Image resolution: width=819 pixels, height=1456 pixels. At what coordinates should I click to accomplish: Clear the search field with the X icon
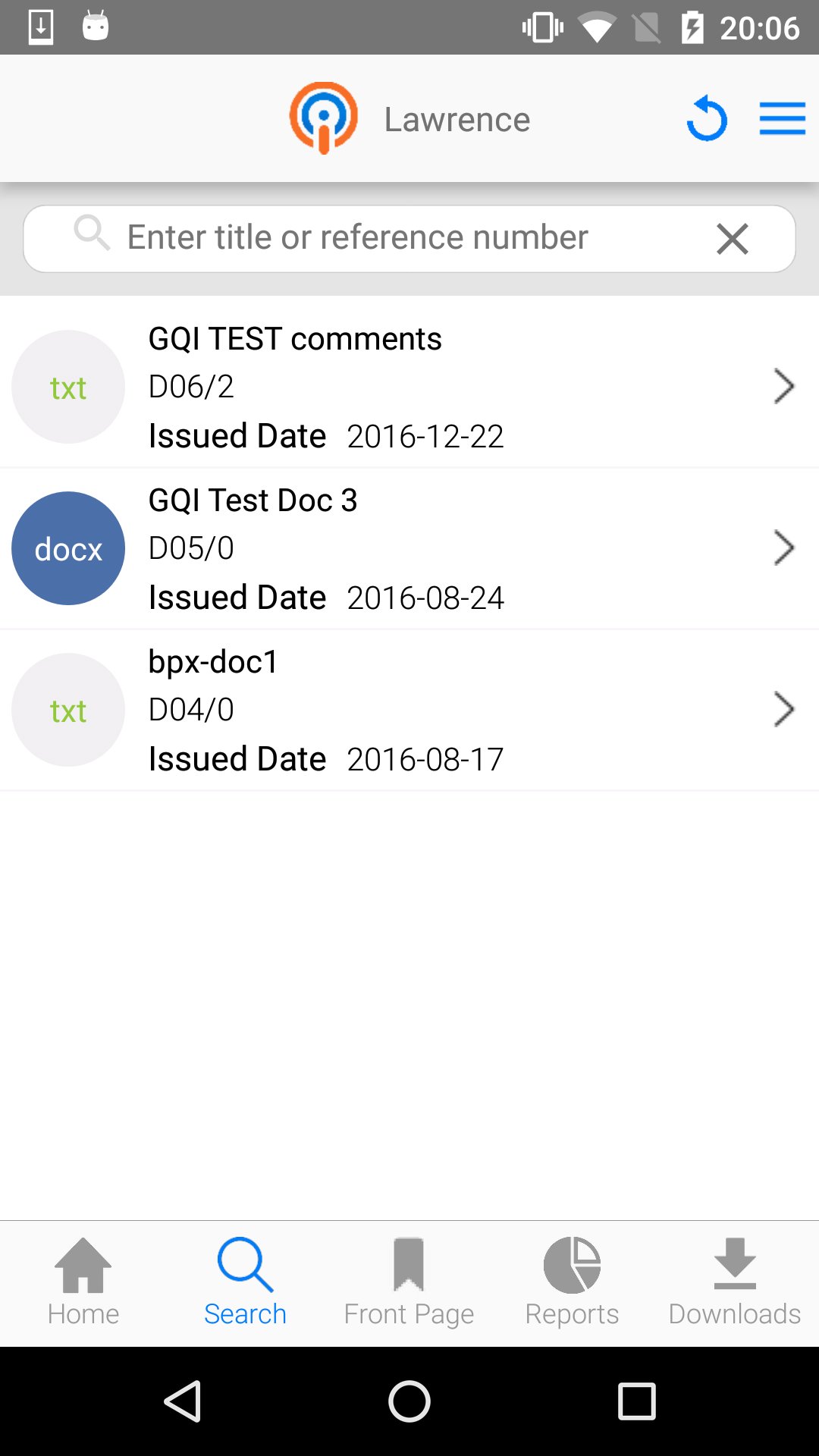click(x=731, y=238)
